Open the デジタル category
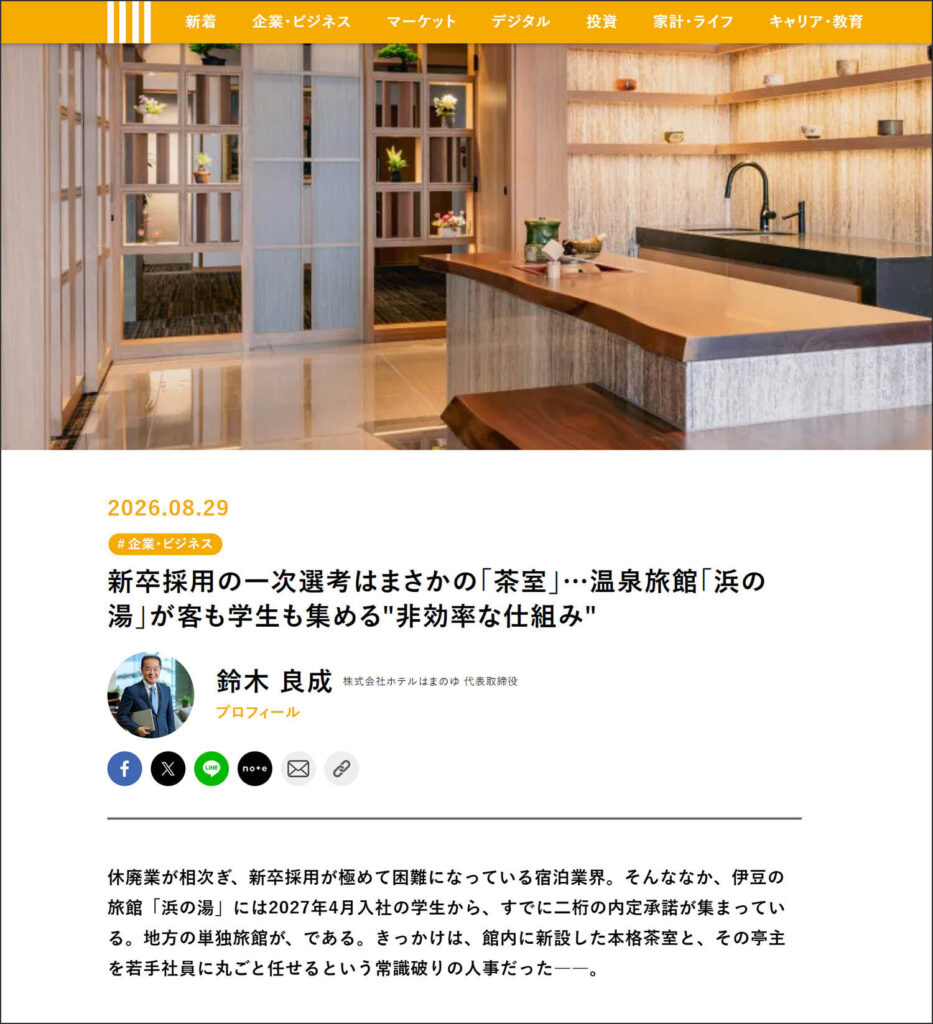933x1024 pixels. pos(520,22)
